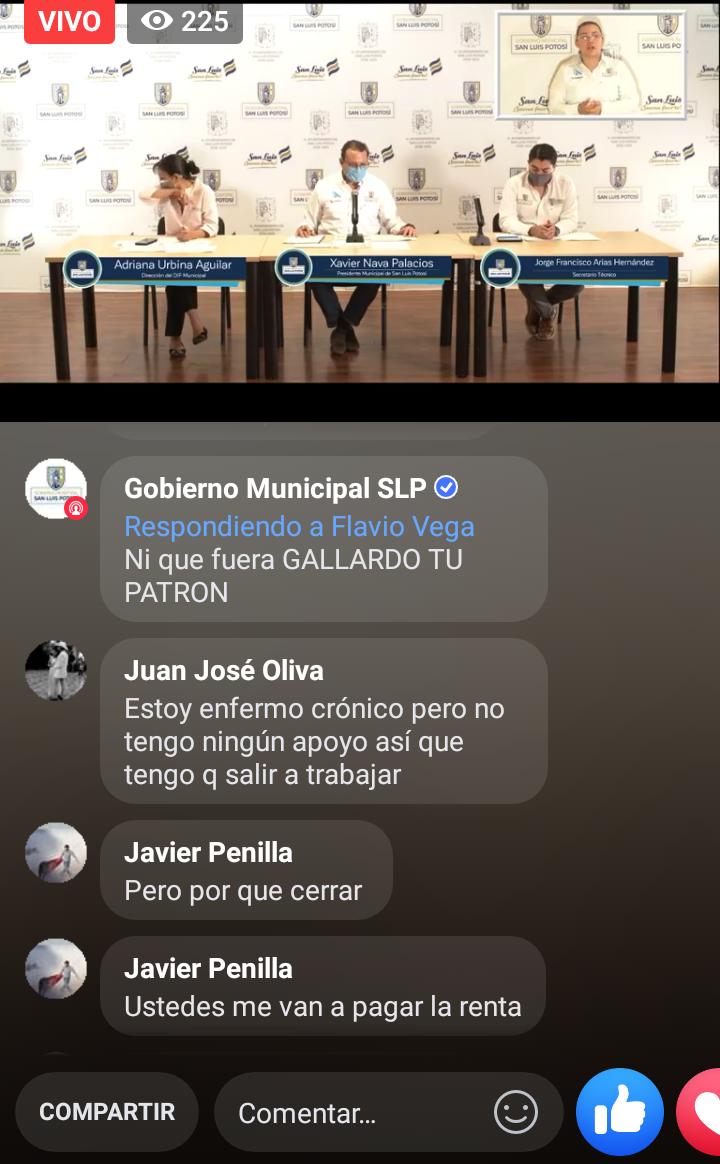This screenshot has height=1164, width=720.
Task: Open Javier Penilla's avatar beside "Pero por que cerrar"
Action: click(56, 853)
